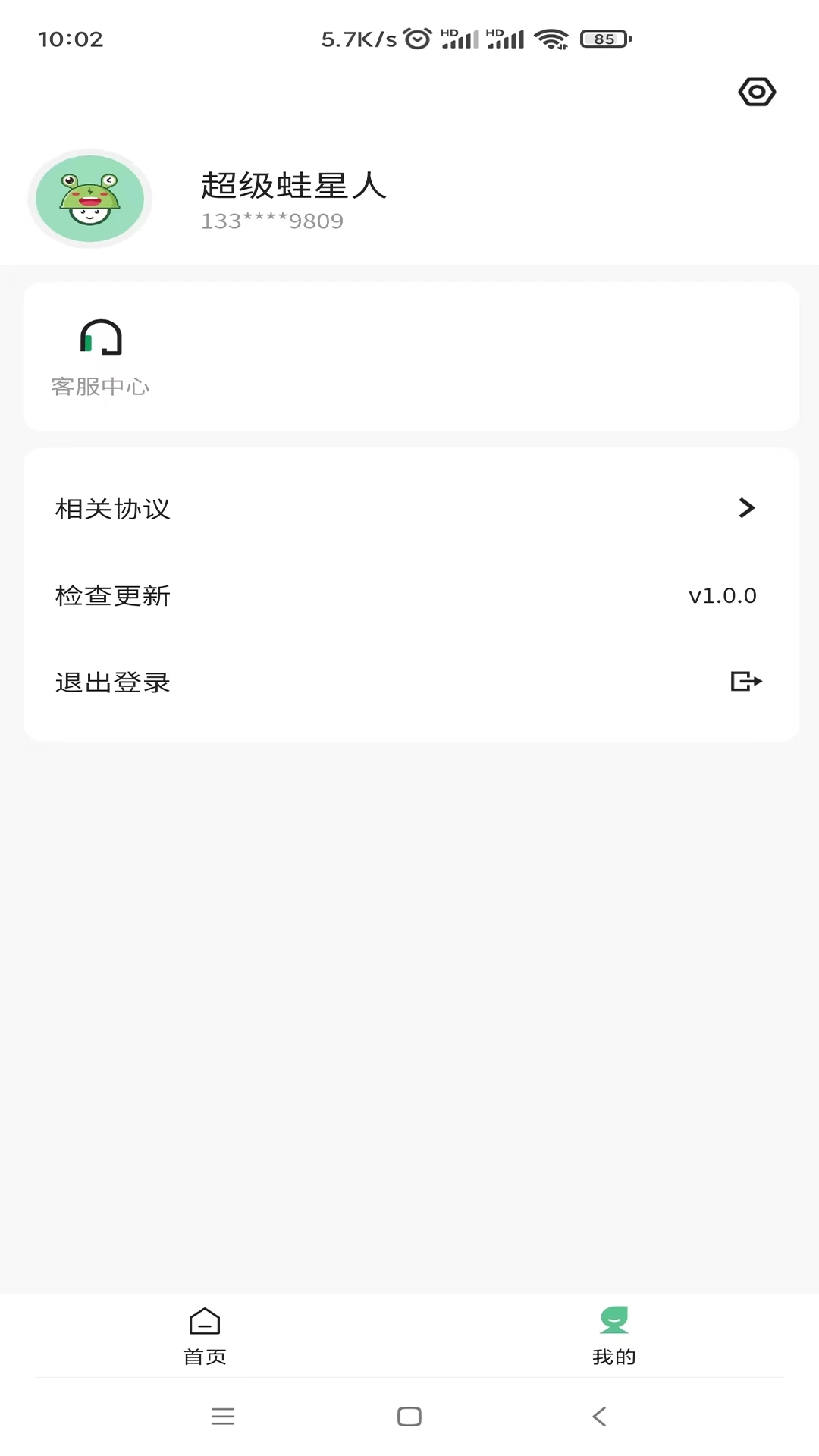Viewport: 819px width, 1456px height.
Task: Open the settings gear icon
Action: point(756,92)
